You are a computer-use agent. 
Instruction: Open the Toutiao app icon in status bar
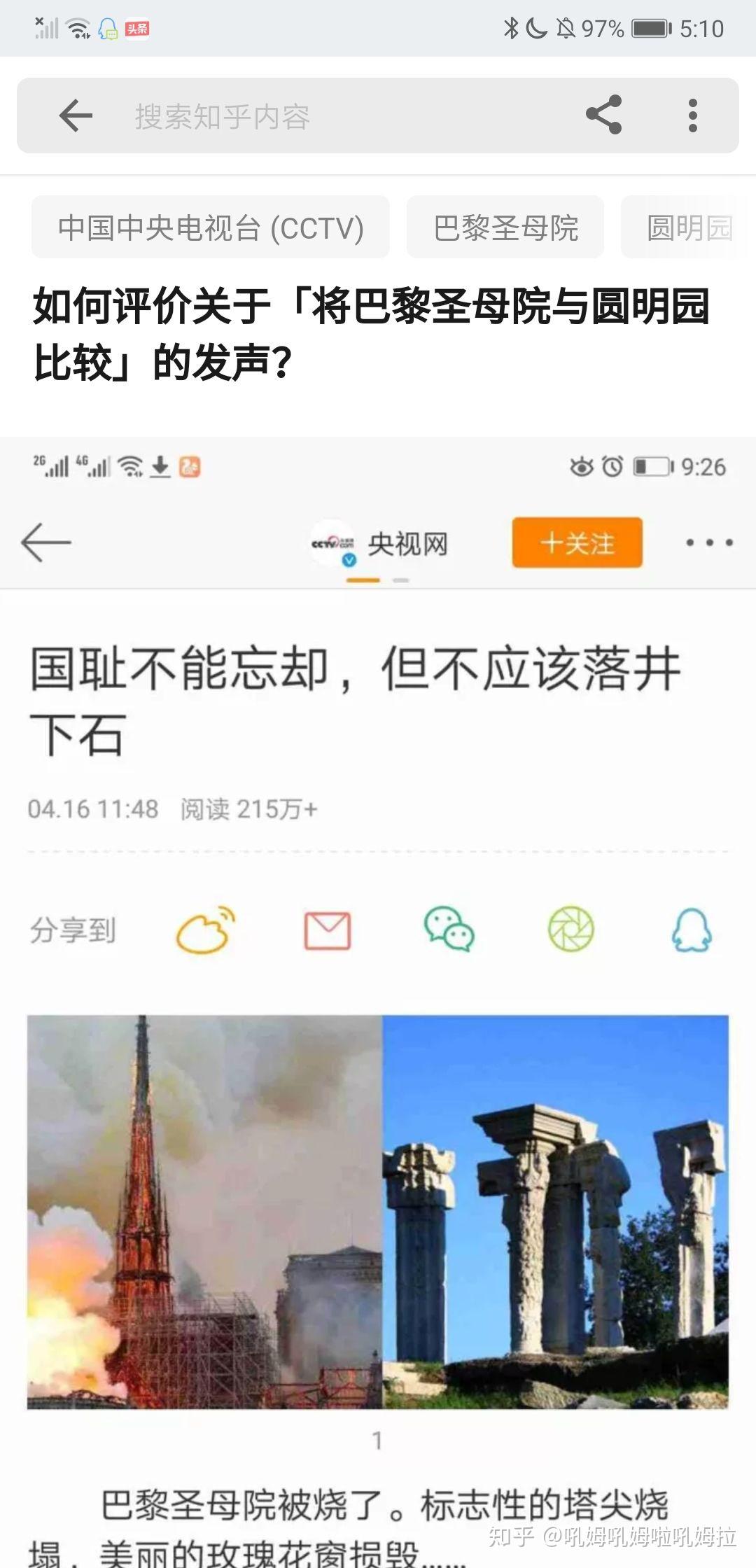(x=139, y=28)
